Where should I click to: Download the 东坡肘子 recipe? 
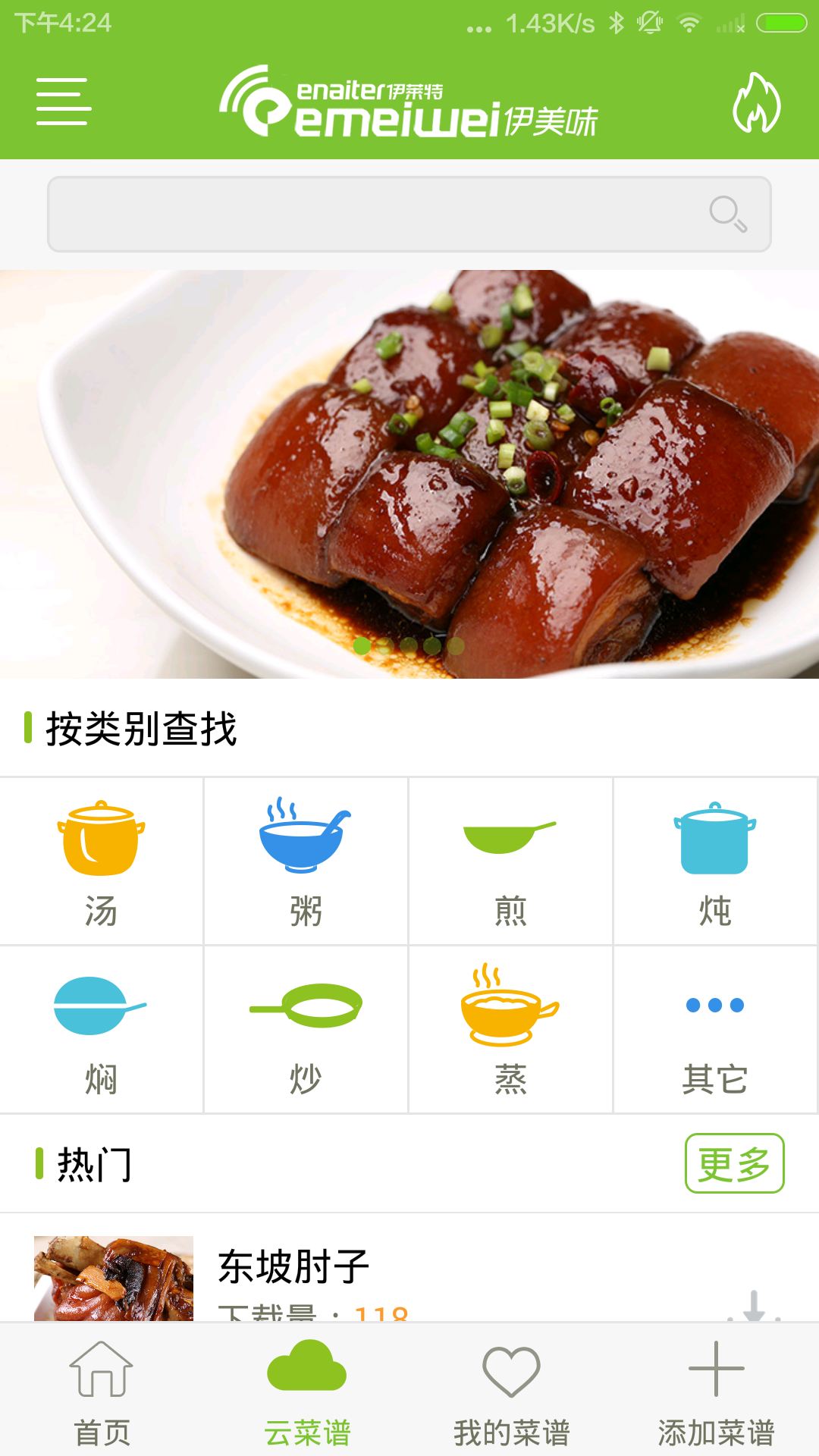point(754,1306)
